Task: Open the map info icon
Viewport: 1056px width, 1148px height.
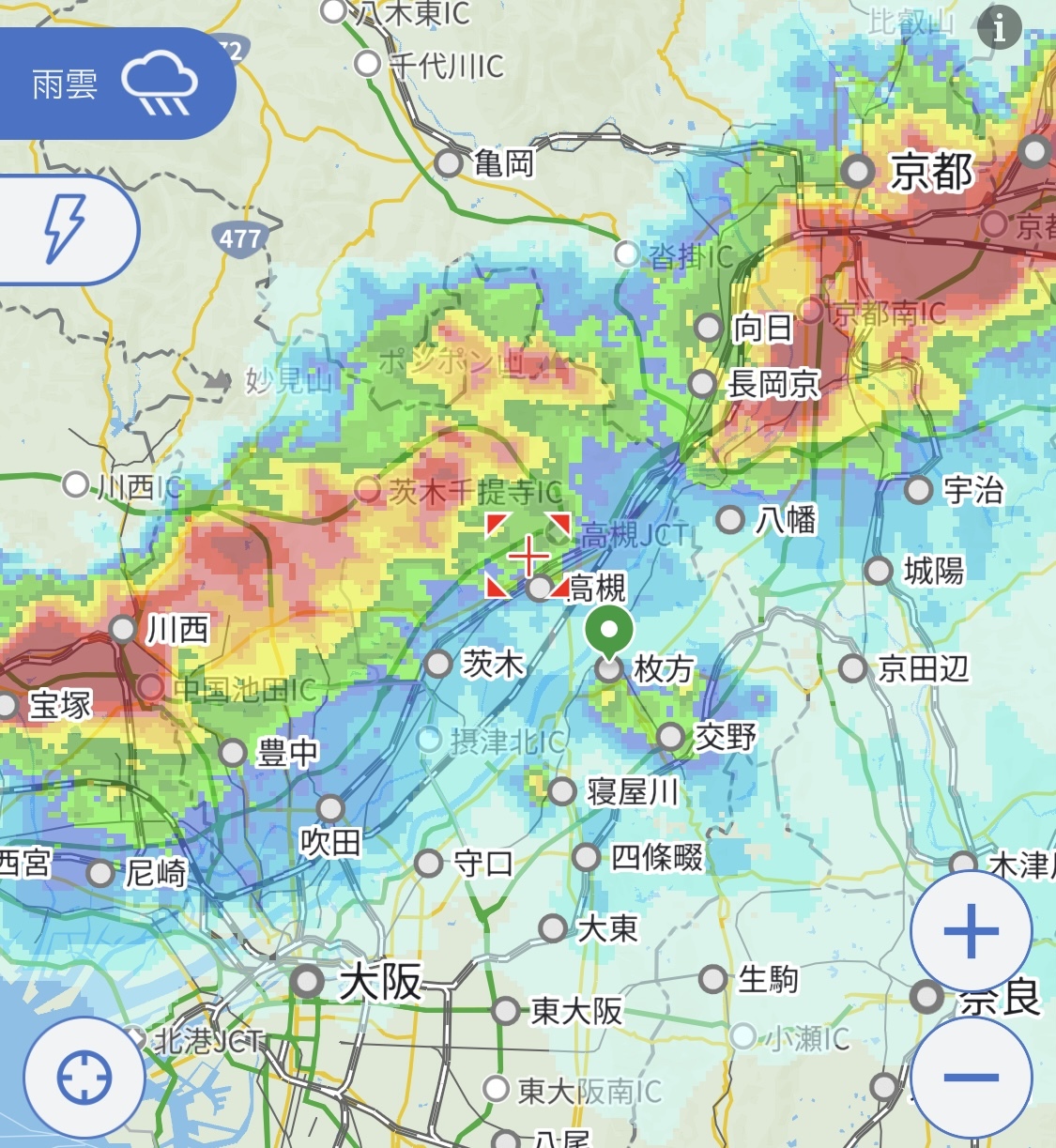Action: [x=999, y=28]
